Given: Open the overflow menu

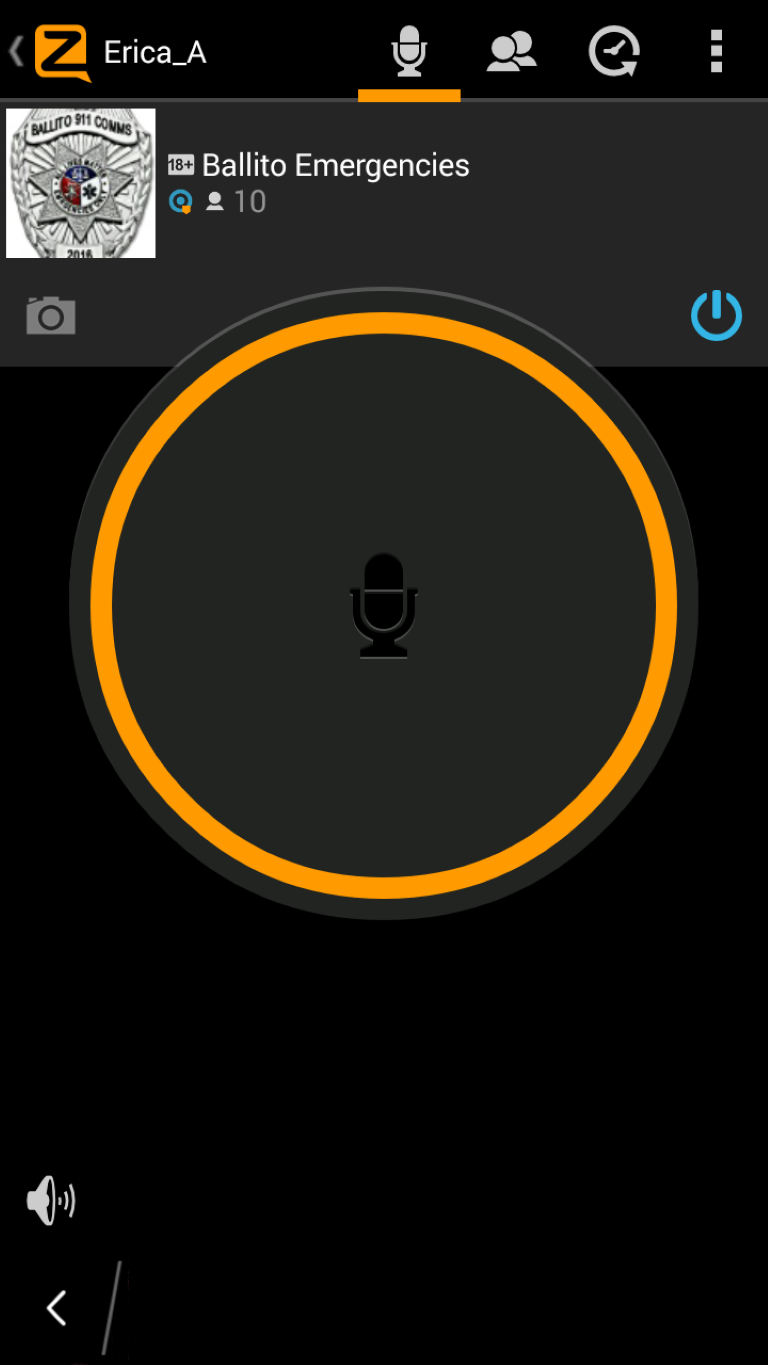Looking at the screenshot, I should pos(716,52).
